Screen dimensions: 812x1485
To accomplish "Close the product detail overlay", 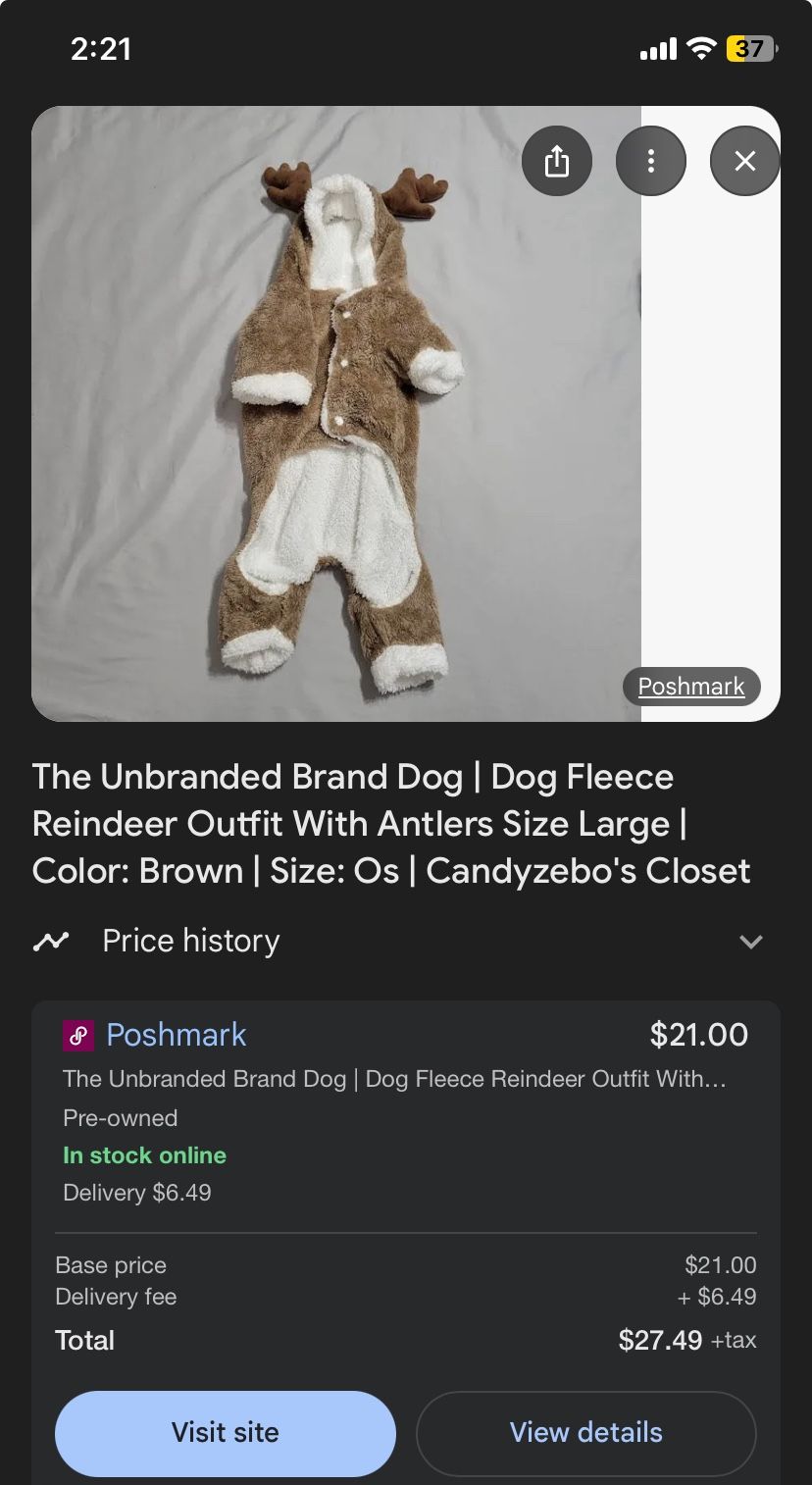I will point(744,160).
